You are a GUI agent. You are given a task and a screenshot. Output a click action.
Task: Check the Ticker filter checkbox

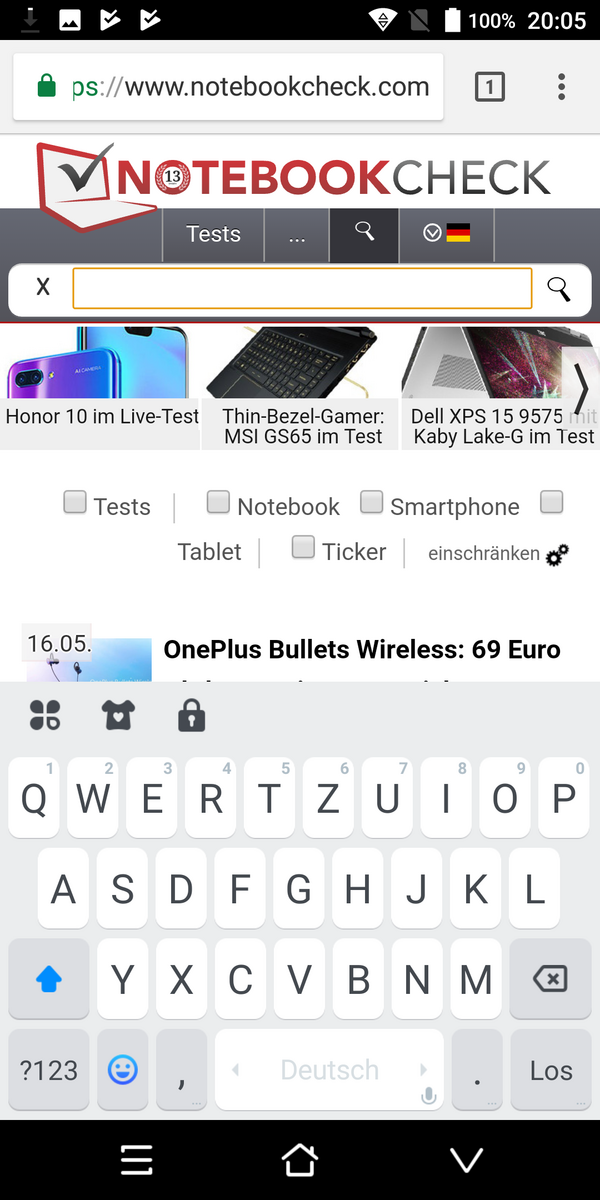click(303, 547)
